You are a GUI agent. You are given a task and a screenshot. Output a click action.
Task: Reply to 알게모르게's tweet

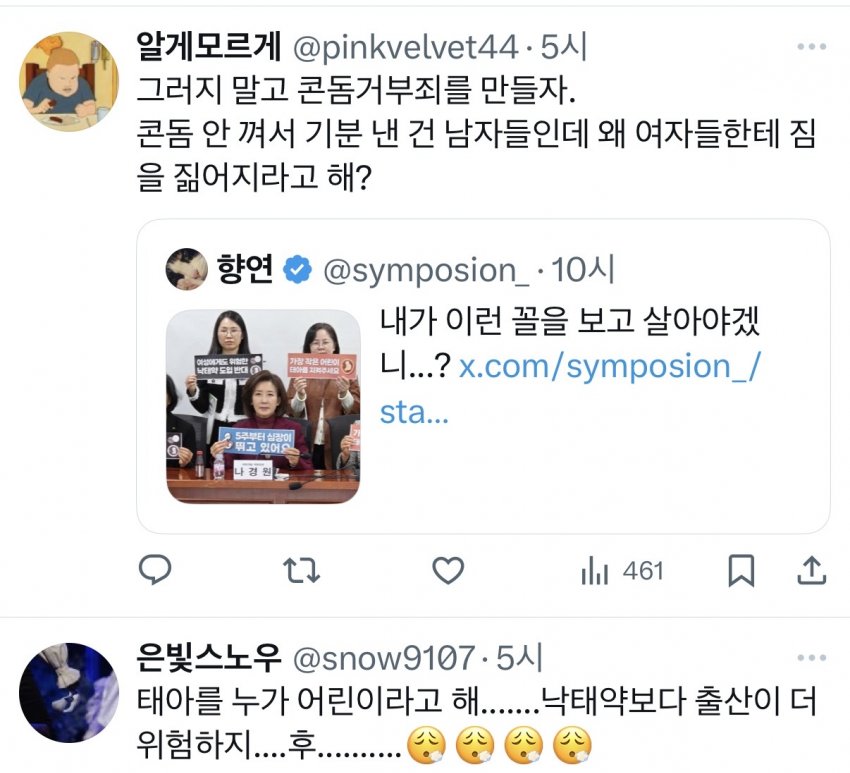coord(155,571)
